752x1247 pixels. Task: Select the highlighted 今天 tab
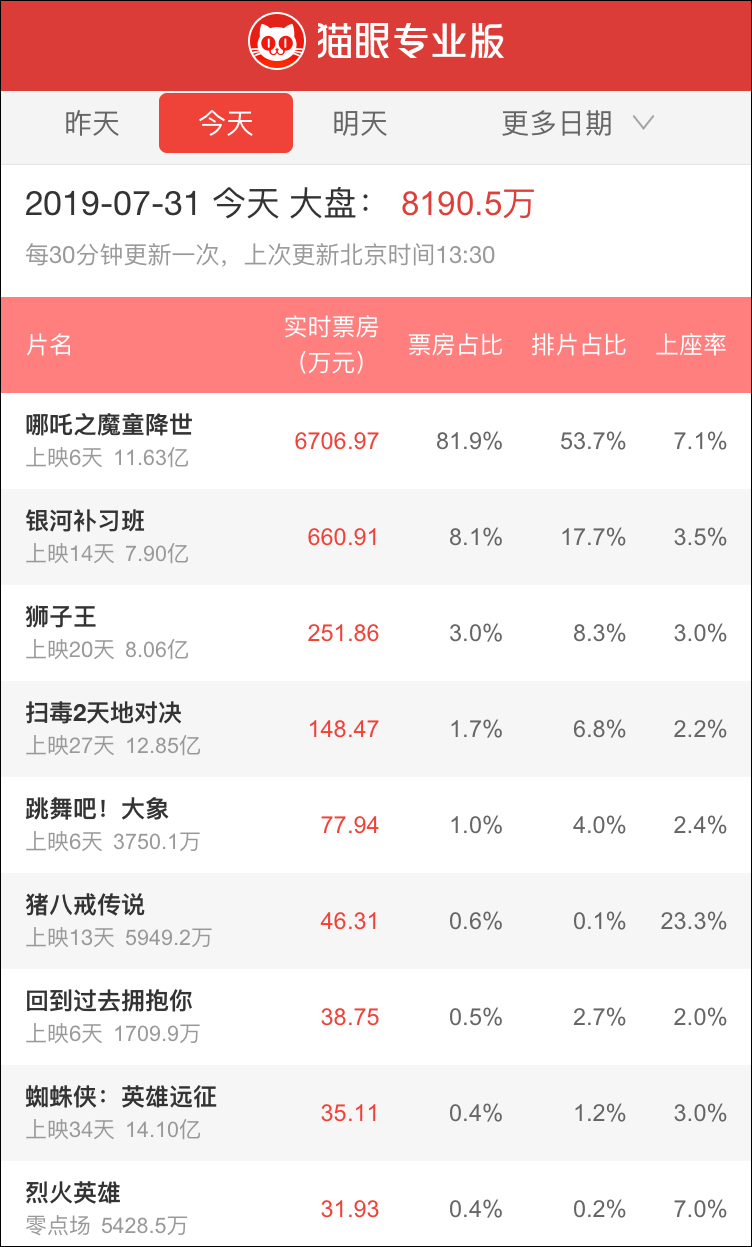click(225, 122)
